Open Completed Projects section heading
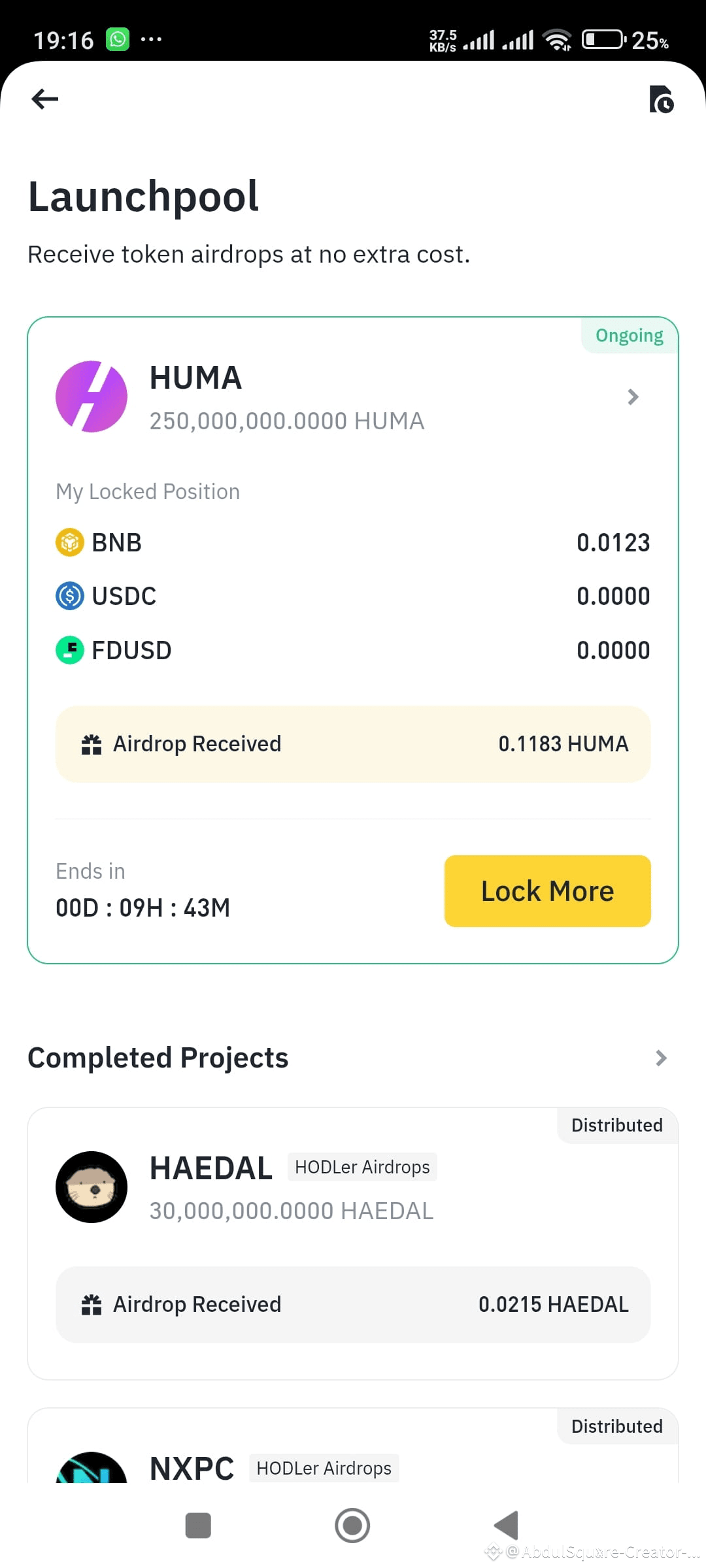The image size is (706, 1568). 158,1057
